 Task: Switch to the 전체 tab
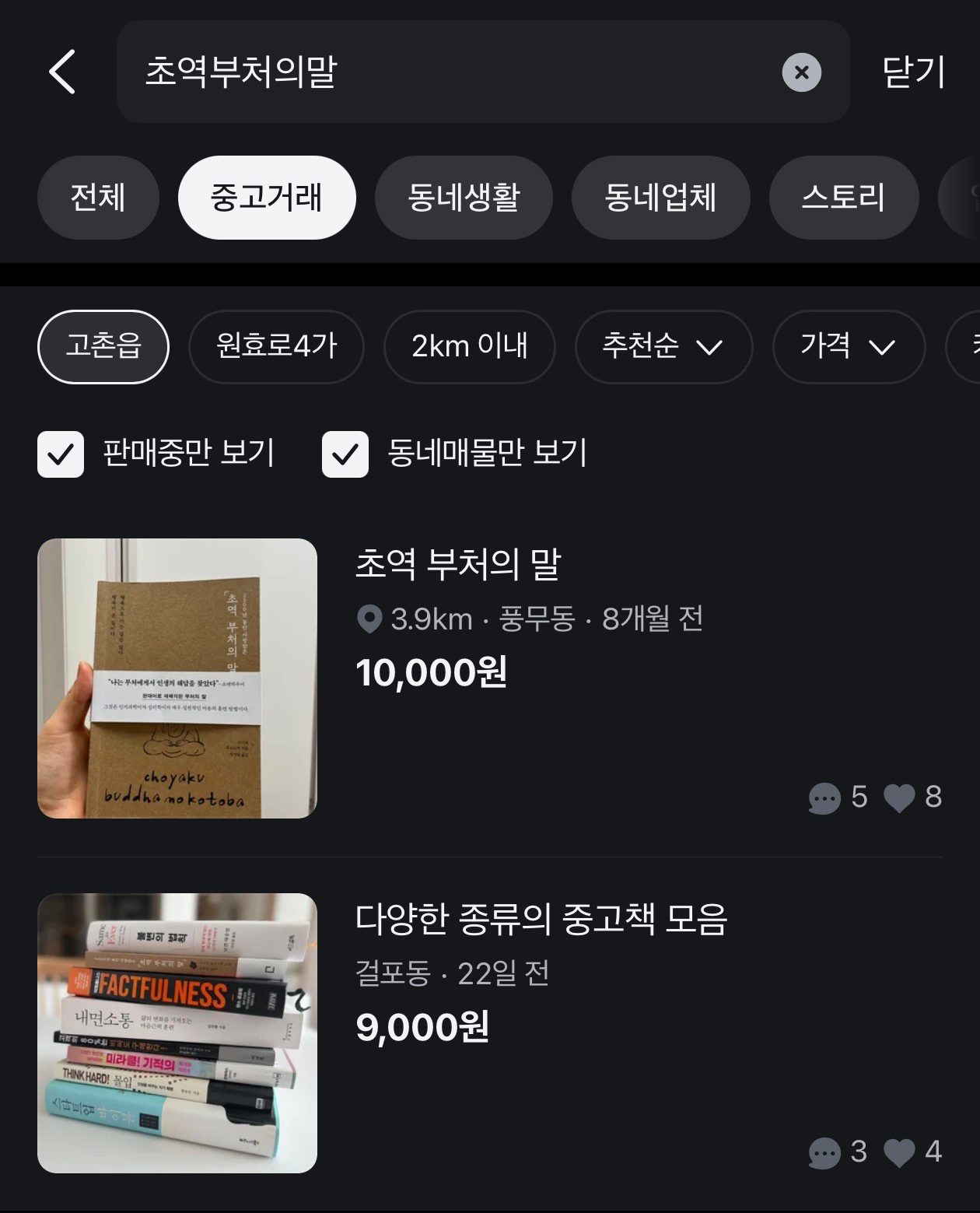[98, 198]
